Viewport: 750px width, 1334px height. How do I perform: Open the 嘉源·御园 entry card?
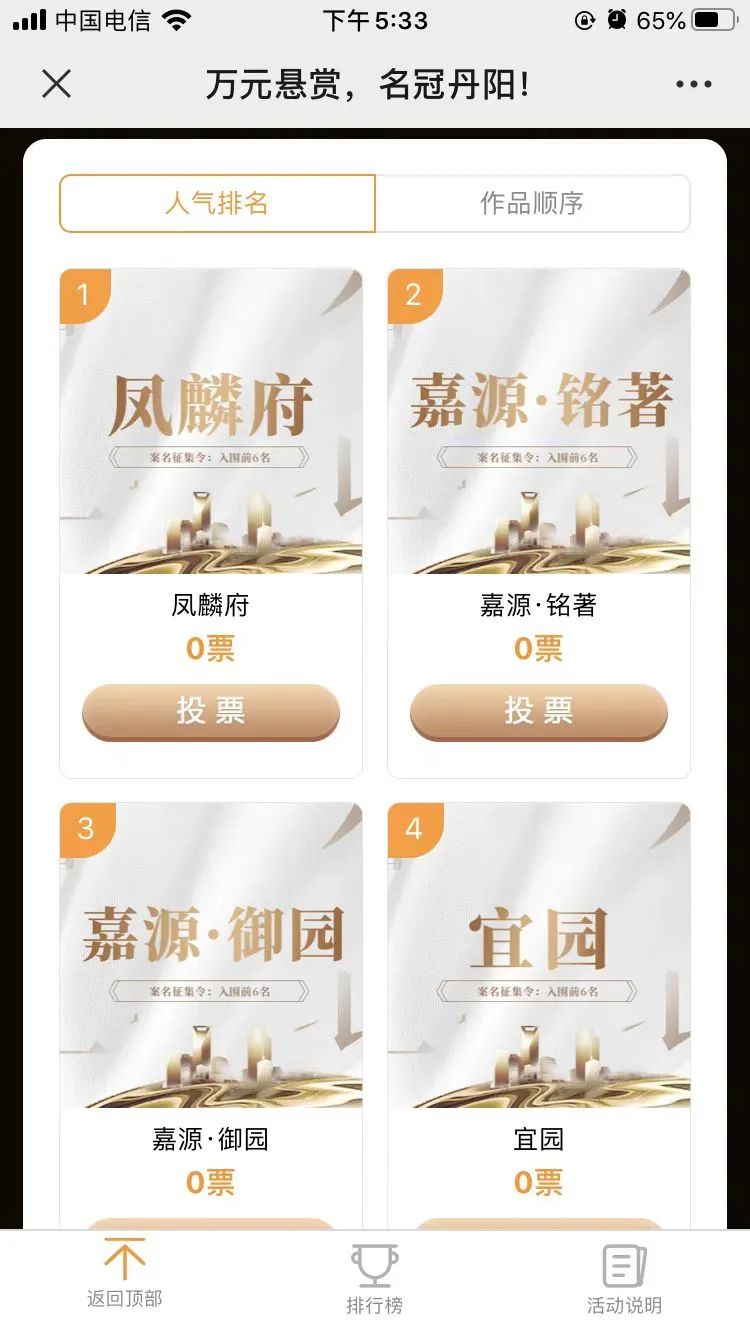pos(210,955)
